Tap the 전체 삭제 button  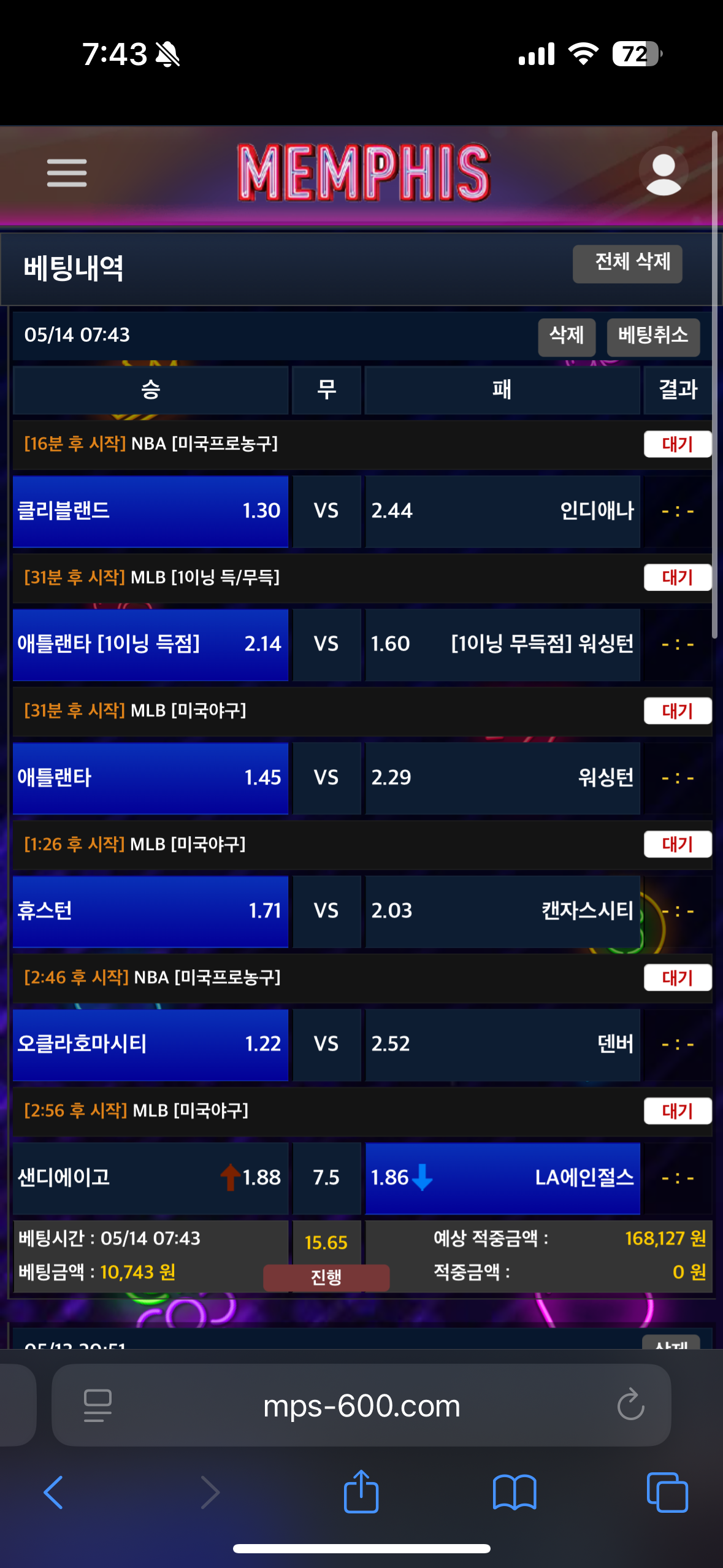click(x=627, y=264)
